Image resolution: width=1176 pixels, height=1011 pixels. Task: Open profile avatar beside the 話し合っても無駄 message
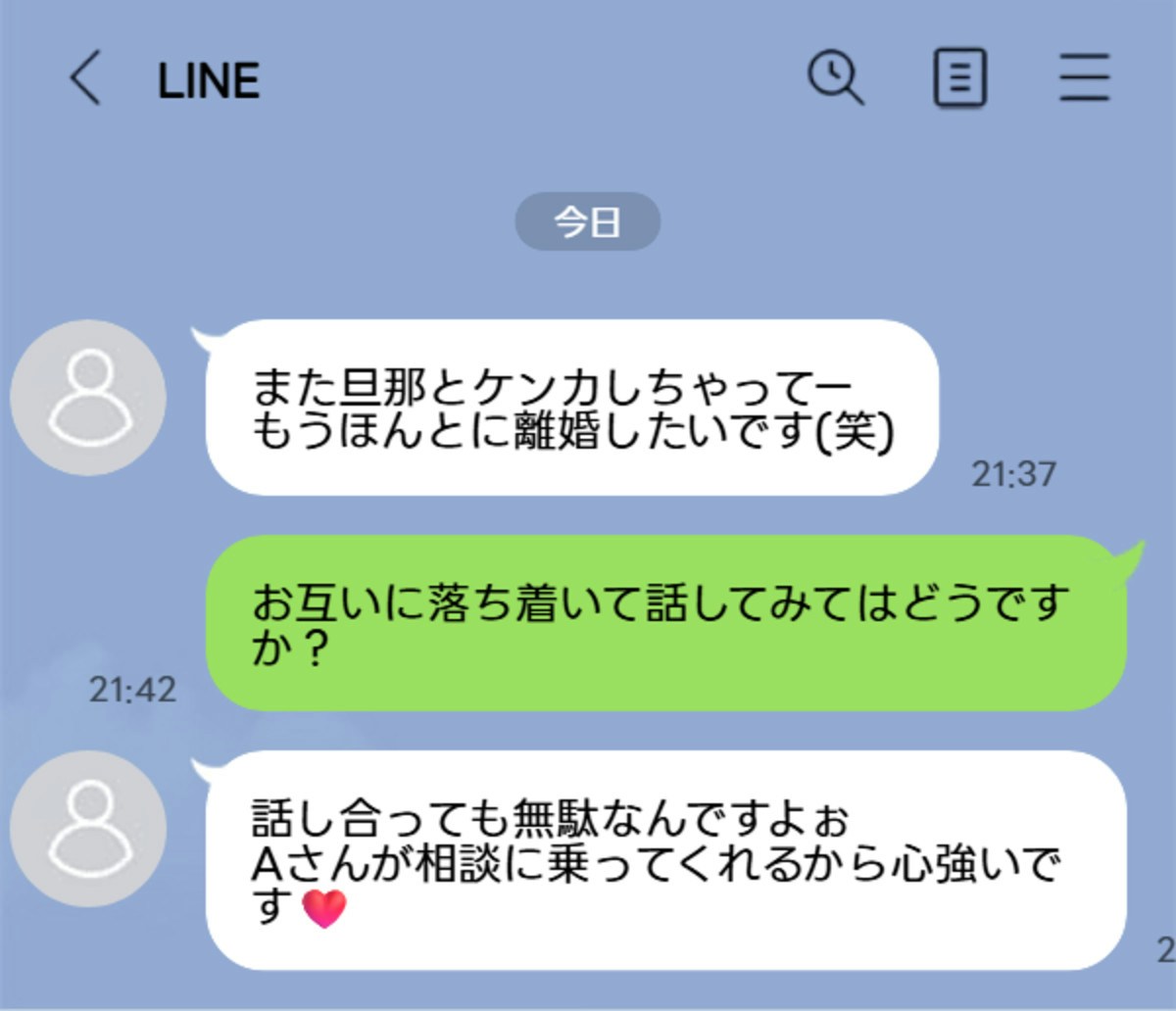88,829
